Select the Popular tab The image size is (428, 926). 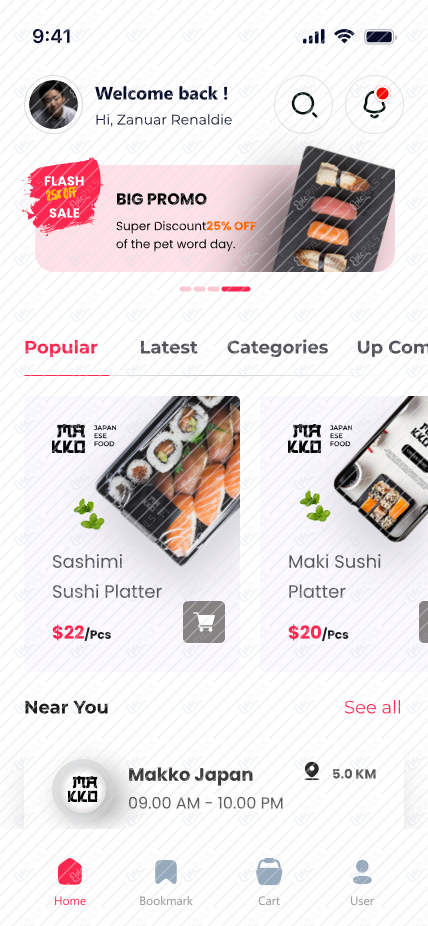click(61, 347)
